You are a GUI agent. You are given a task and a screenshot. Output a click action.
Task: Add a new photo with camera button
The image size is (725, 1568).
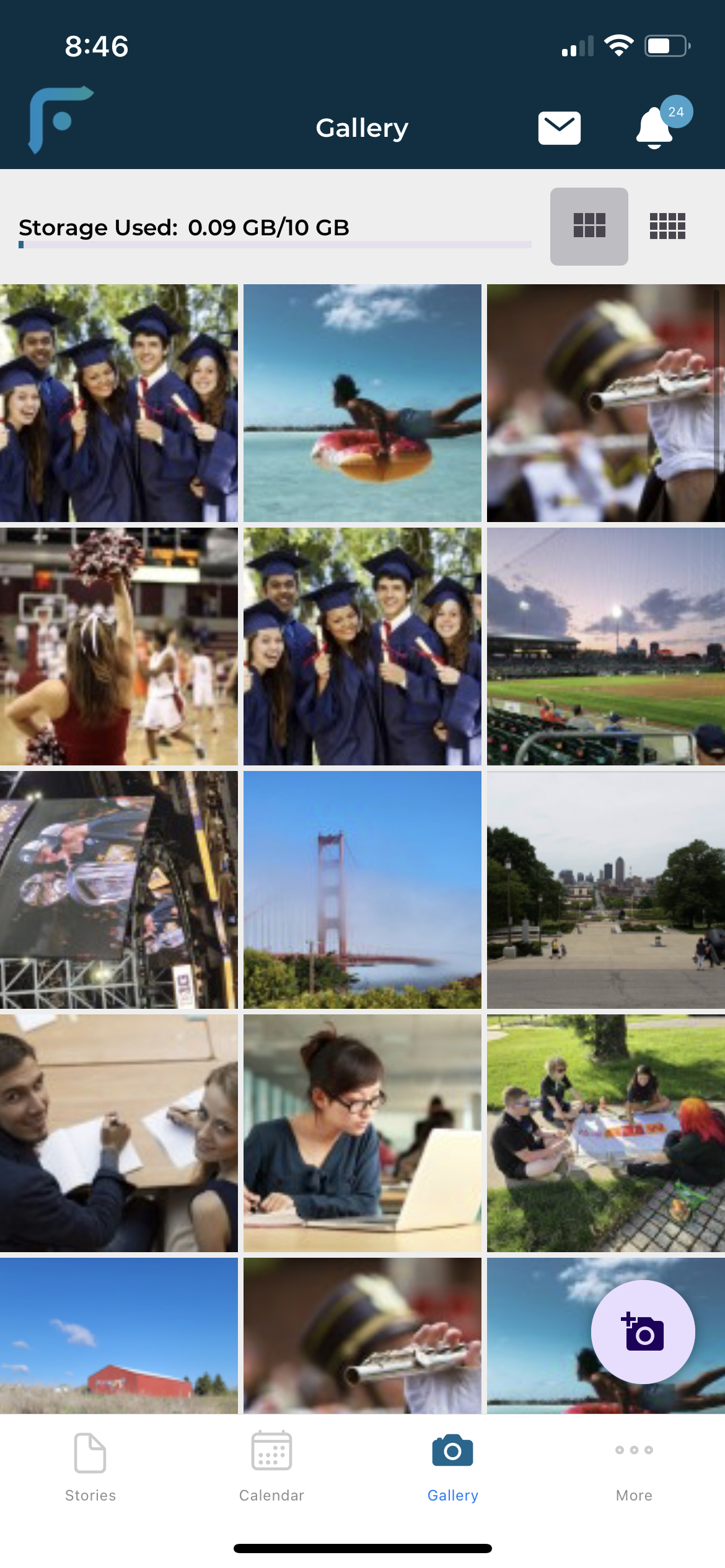click(x=643, y=1331)
